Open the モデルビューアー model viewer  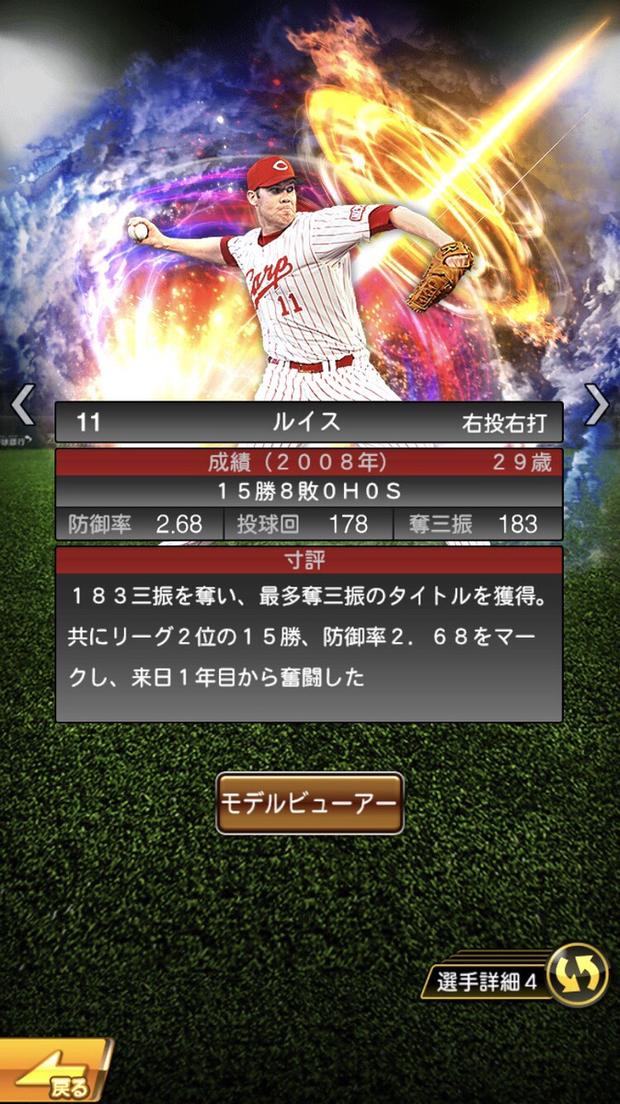pos(309,803)
